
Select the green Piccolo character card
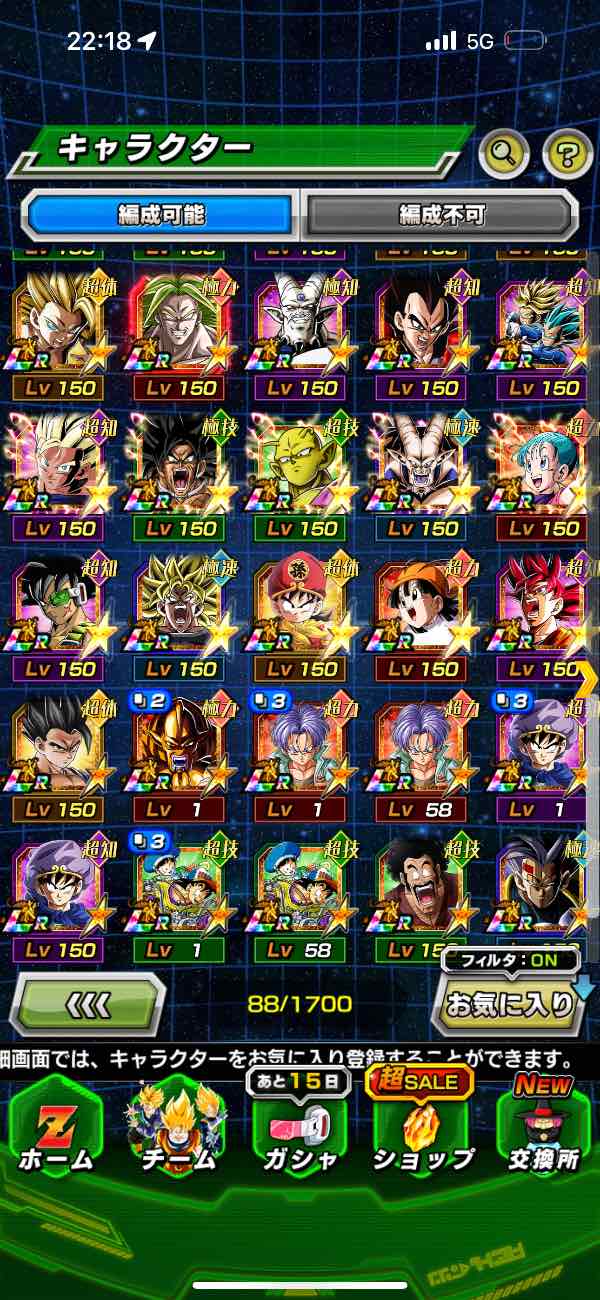click(302, 472)
